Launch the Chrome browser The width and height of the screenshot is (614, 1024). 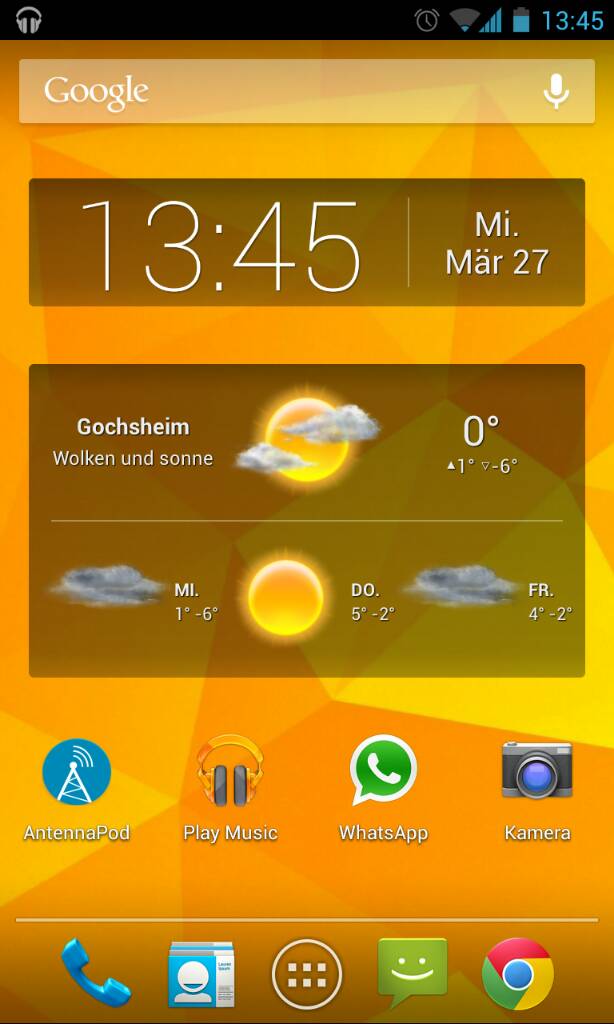coord(517,974)
